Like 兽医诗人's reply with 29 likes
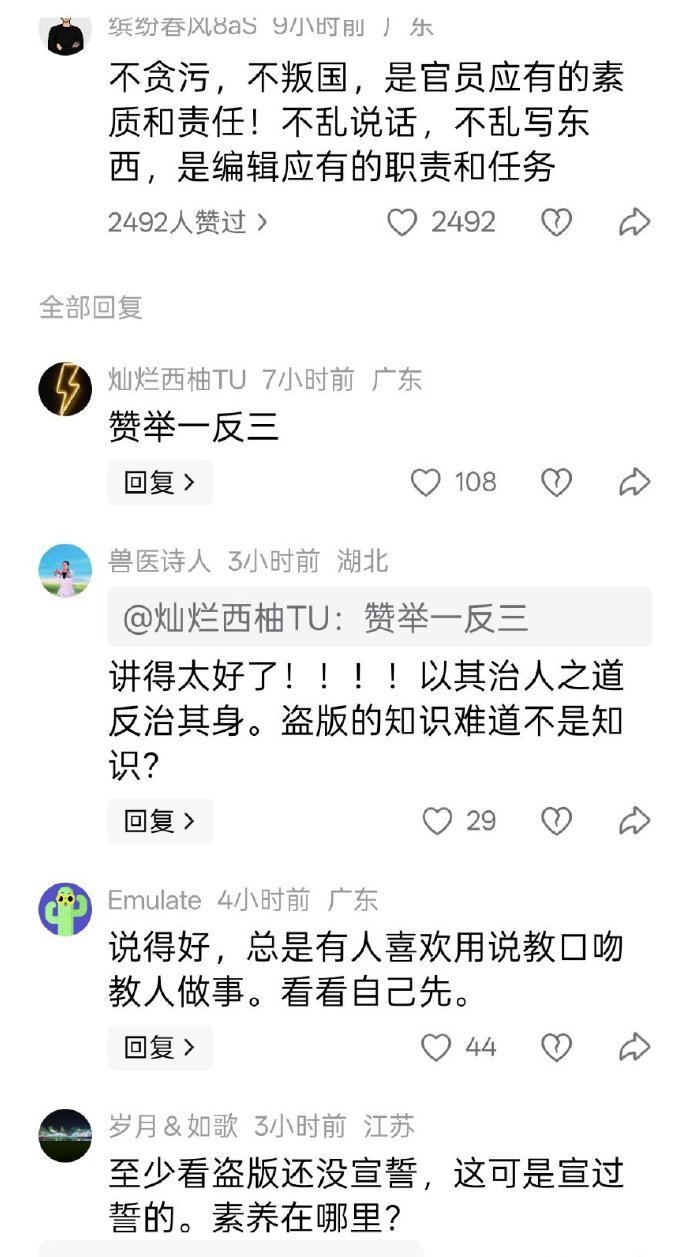 (x=437, y=821)
